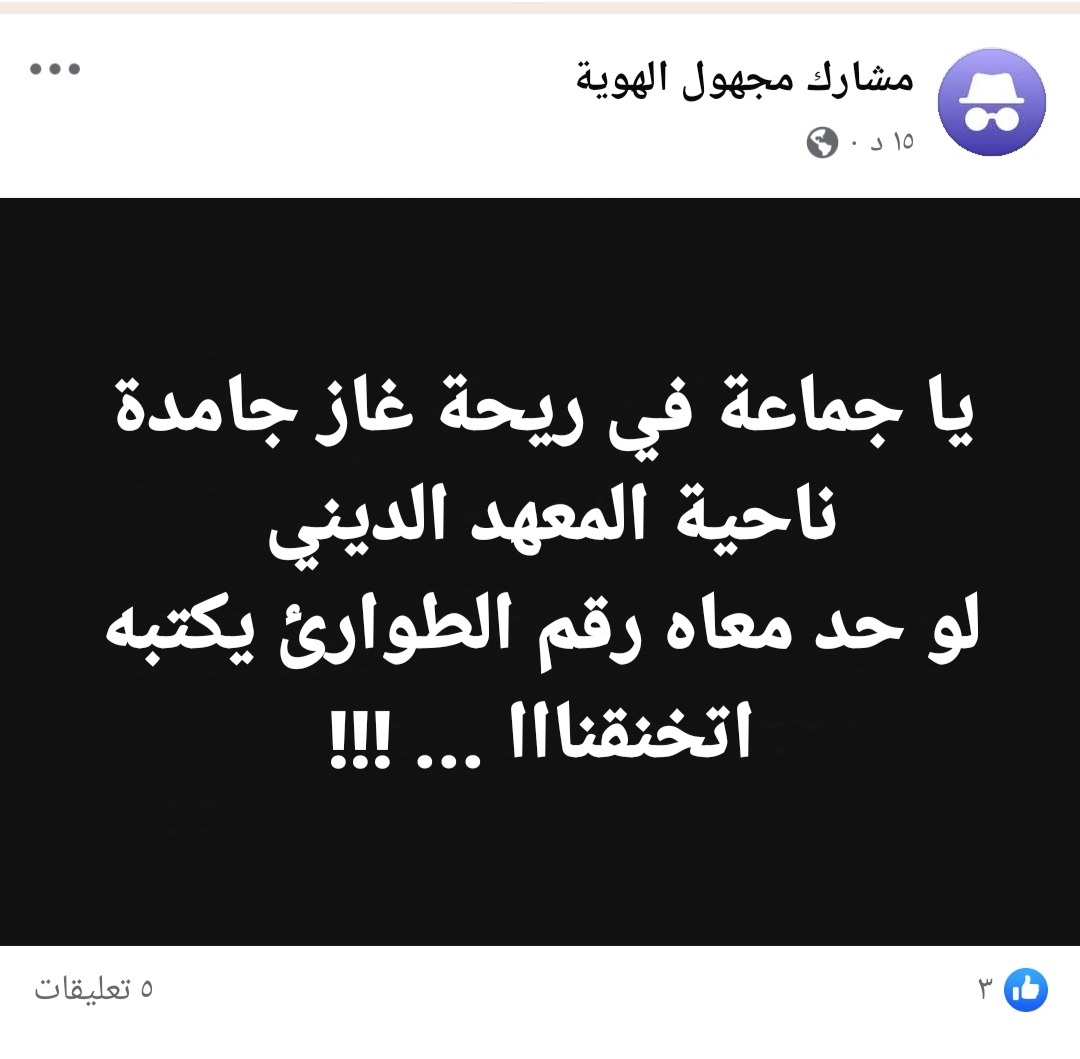This screenshot has width=1080, height=1059.
Task: Open the three-dots post options menu
Action: tap(55, 70)
